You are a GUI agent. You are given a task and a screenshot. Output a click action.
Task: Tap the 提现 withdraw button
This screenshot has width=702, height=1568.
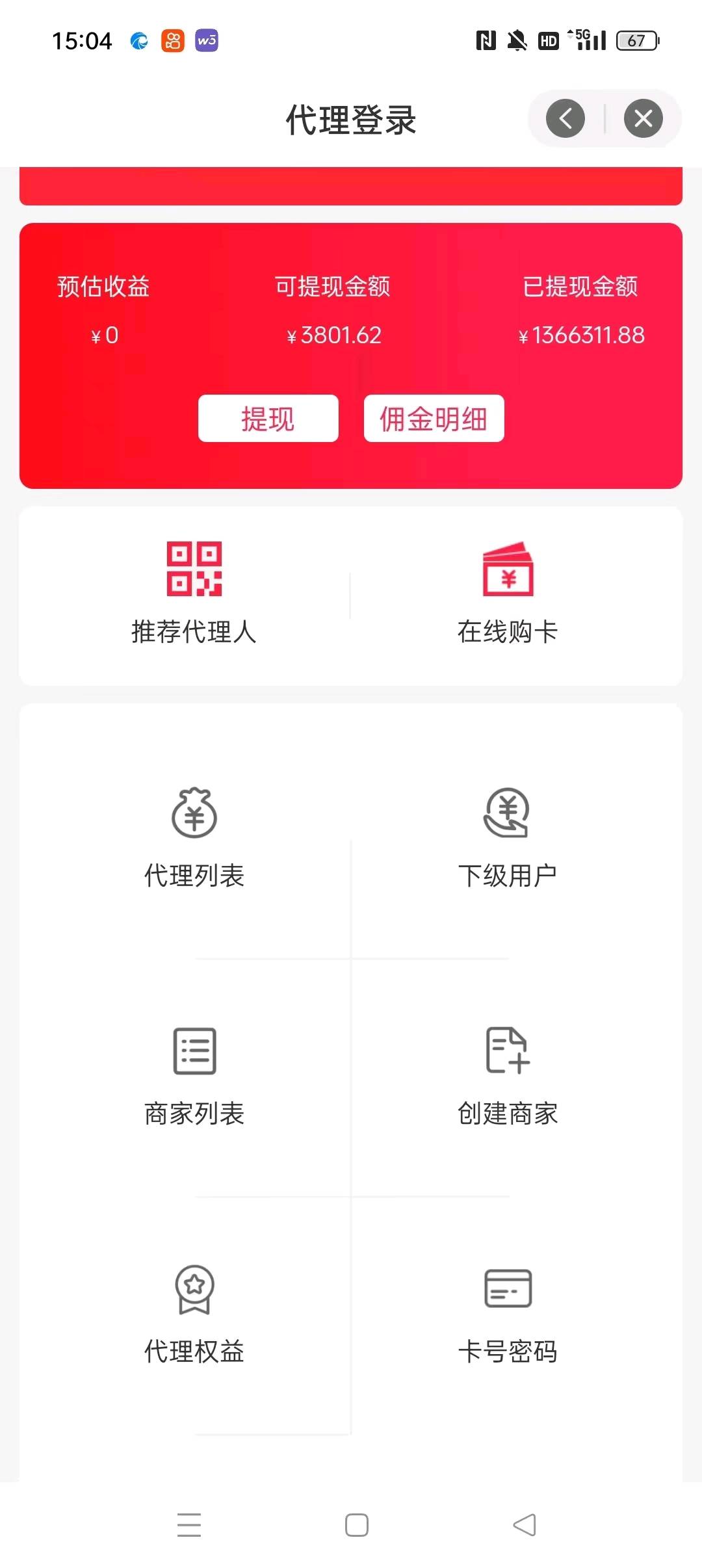coord(268,418)
